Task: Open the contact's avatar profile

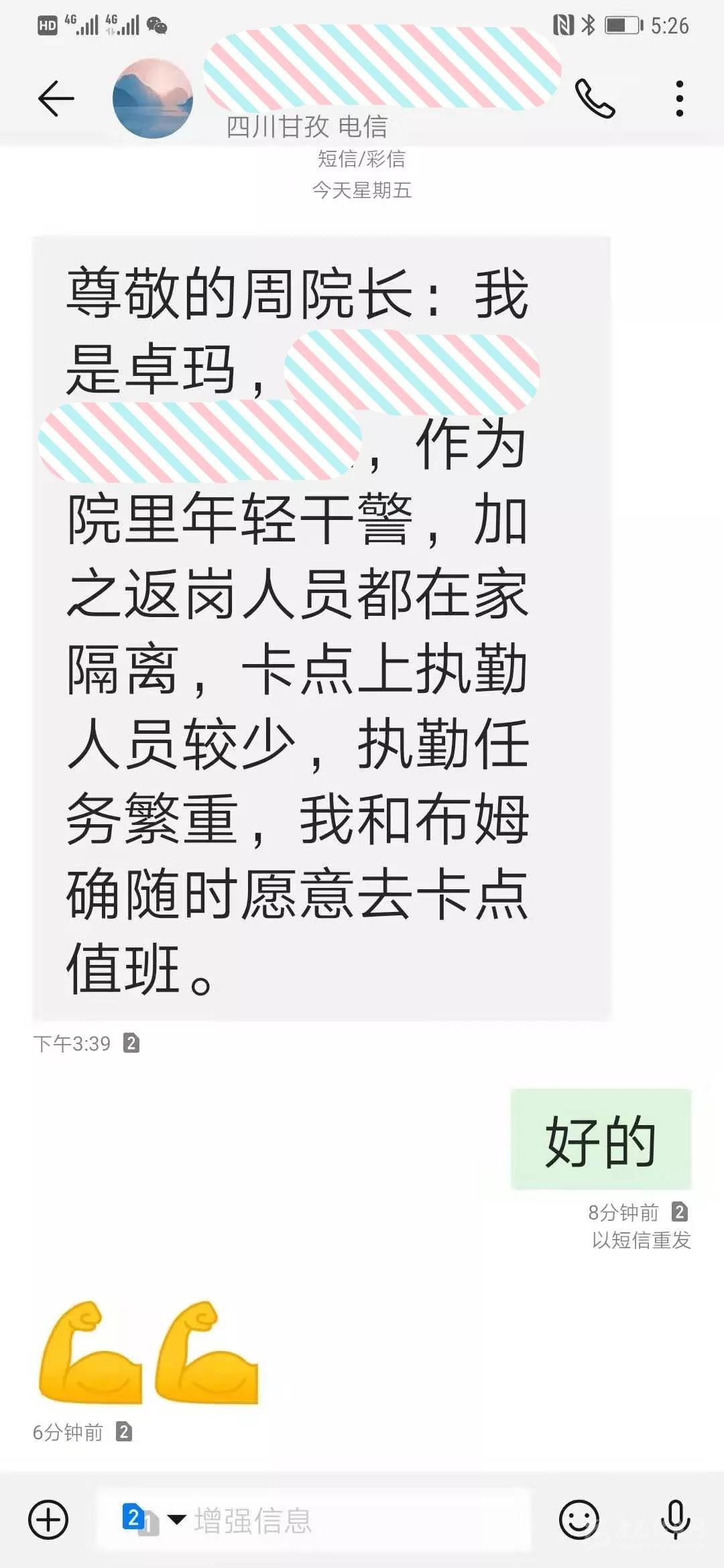Action: coord(153,99)
